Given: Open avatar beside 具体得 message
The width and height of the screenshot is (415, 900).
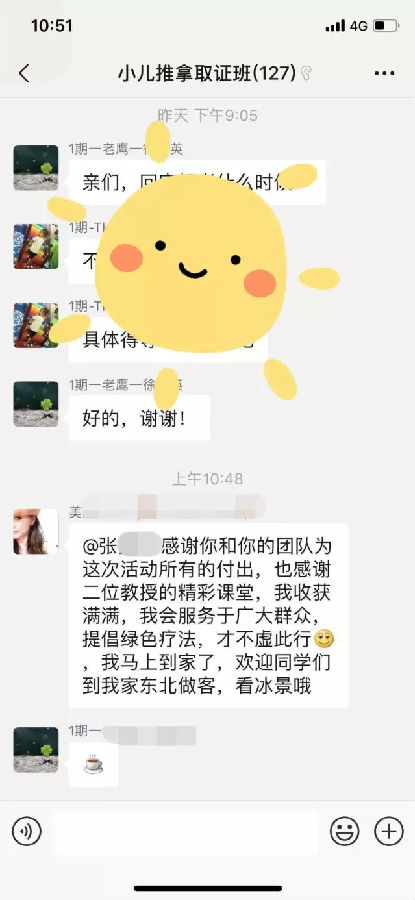Looking at the screenshot, I should click(36, 325).
